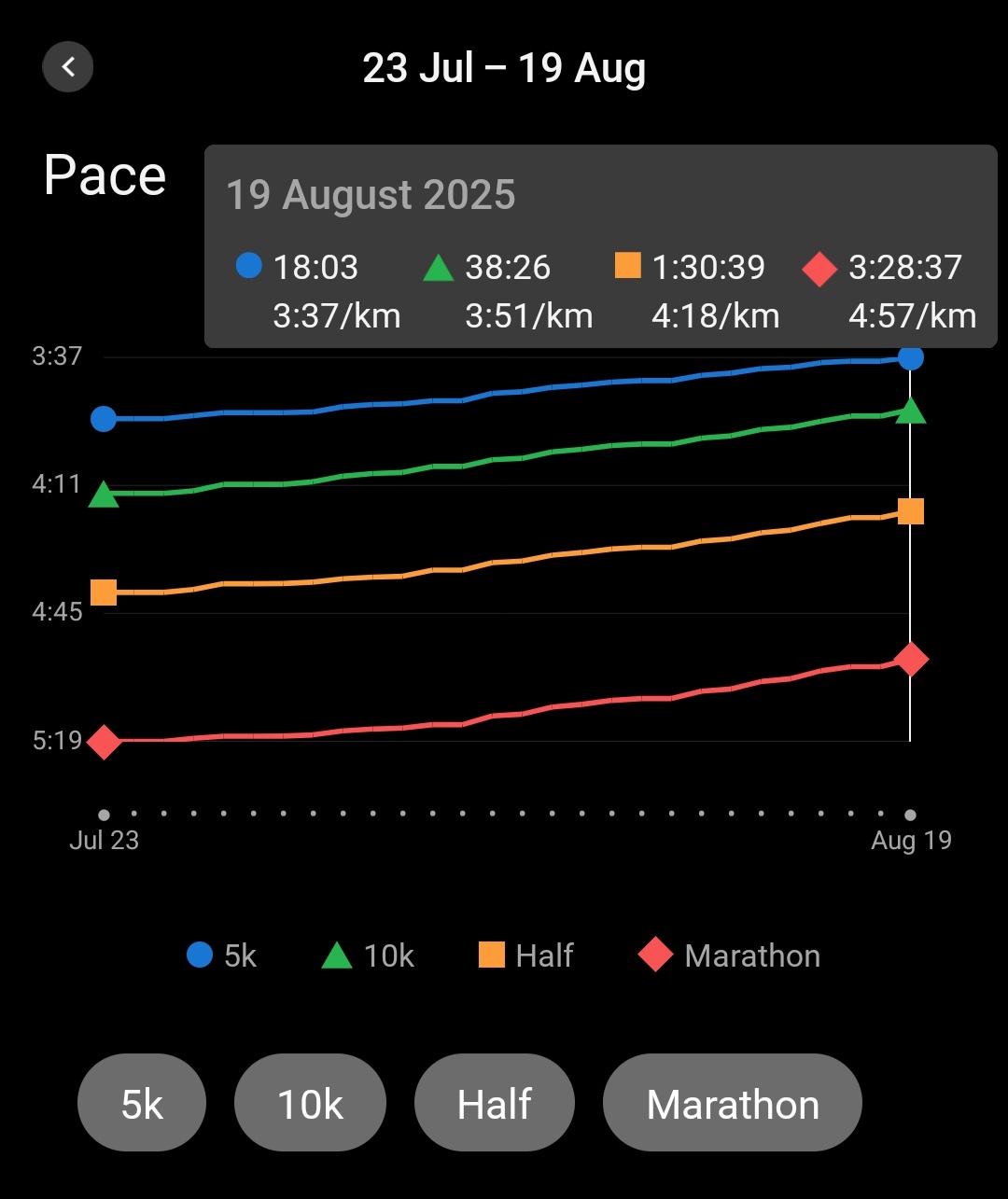
Task: Go back using the top-left arrow
Action: [x=68, y=67]
